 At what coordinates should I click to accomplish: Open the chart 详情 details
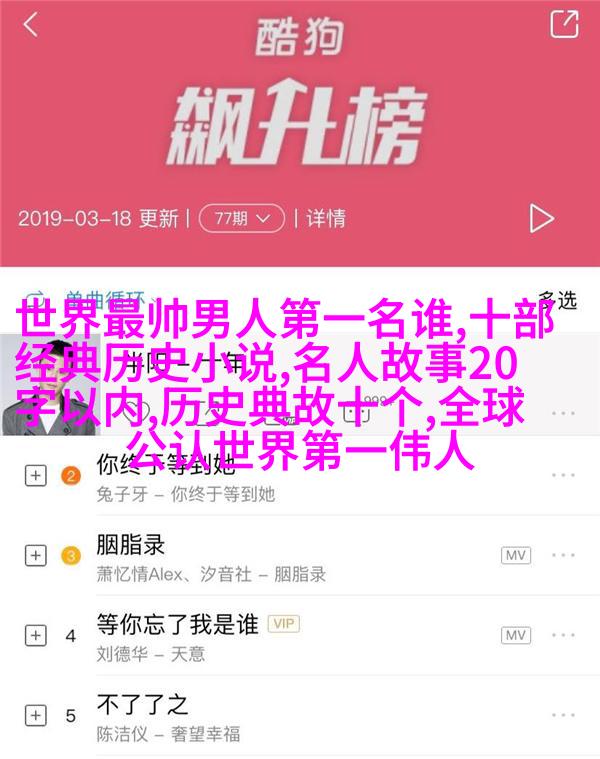[326, 217]
